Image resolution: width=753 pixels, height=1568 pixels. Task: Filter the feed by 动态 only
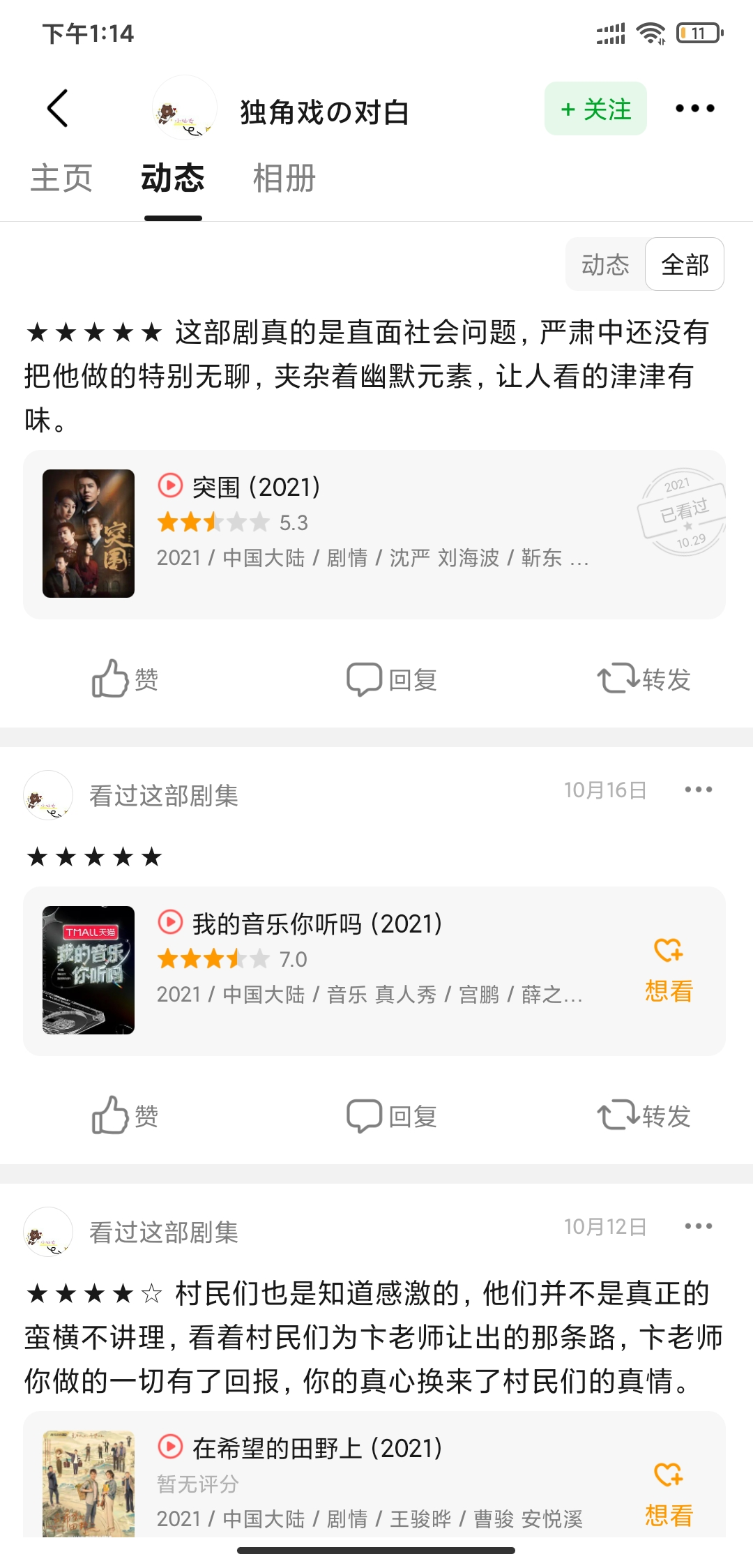(605, 264)
